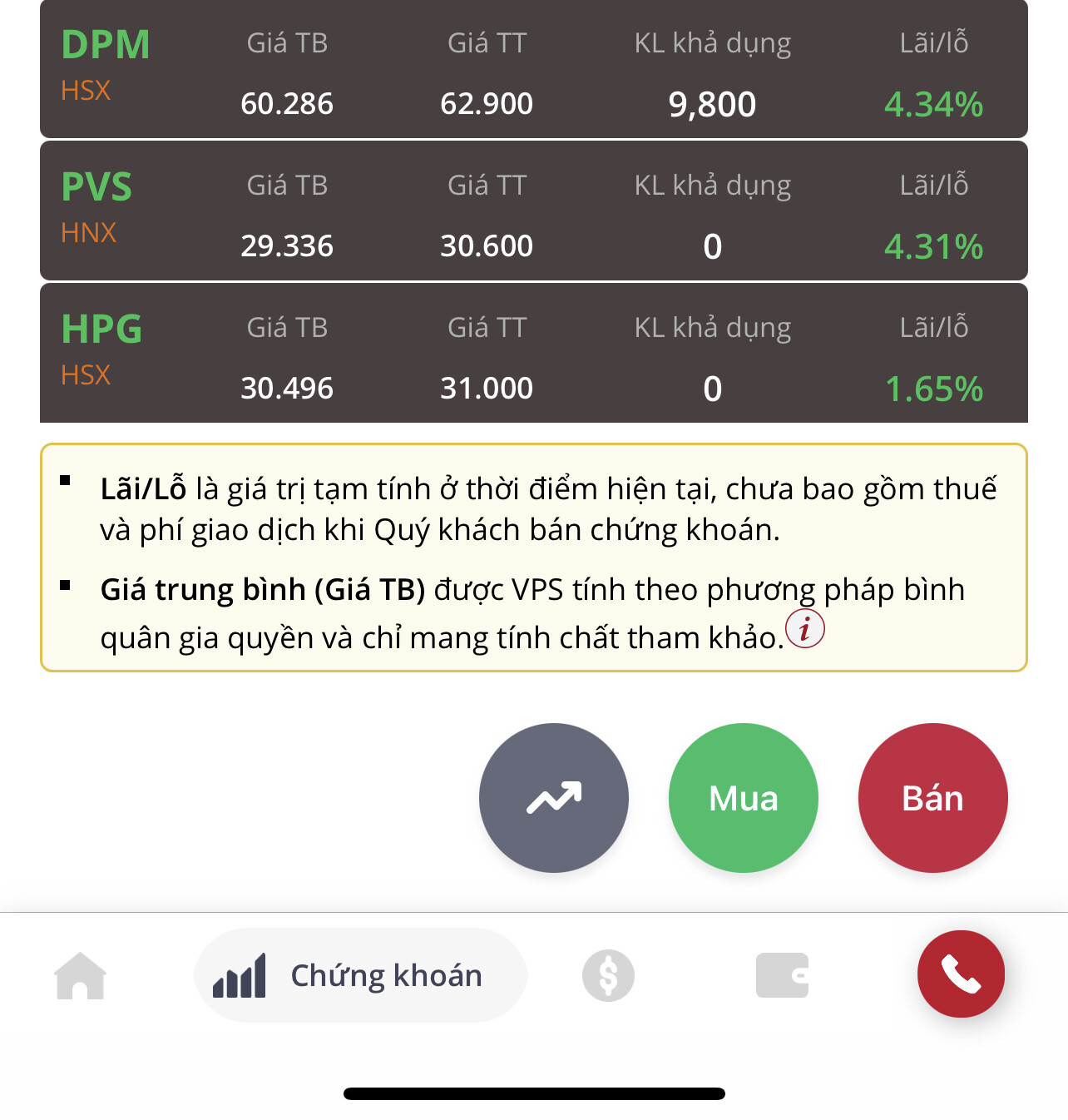Tap the info icon about Giá TB

tap(804, 629)
